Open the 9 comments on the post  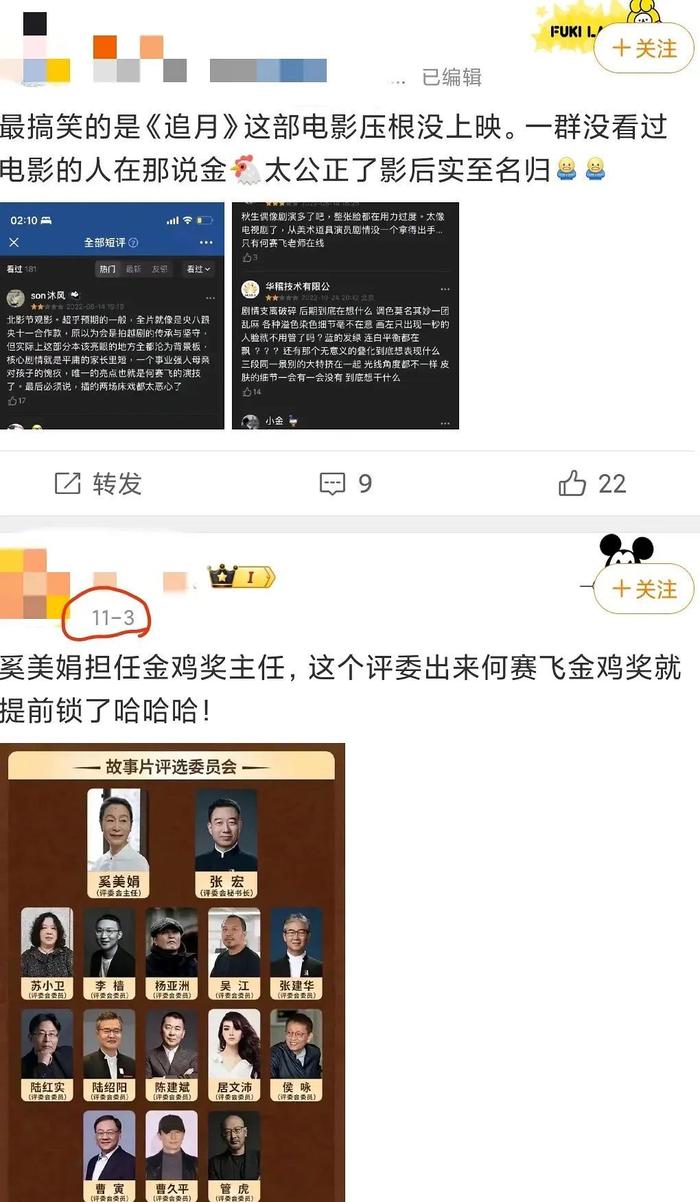click(345, 484)
